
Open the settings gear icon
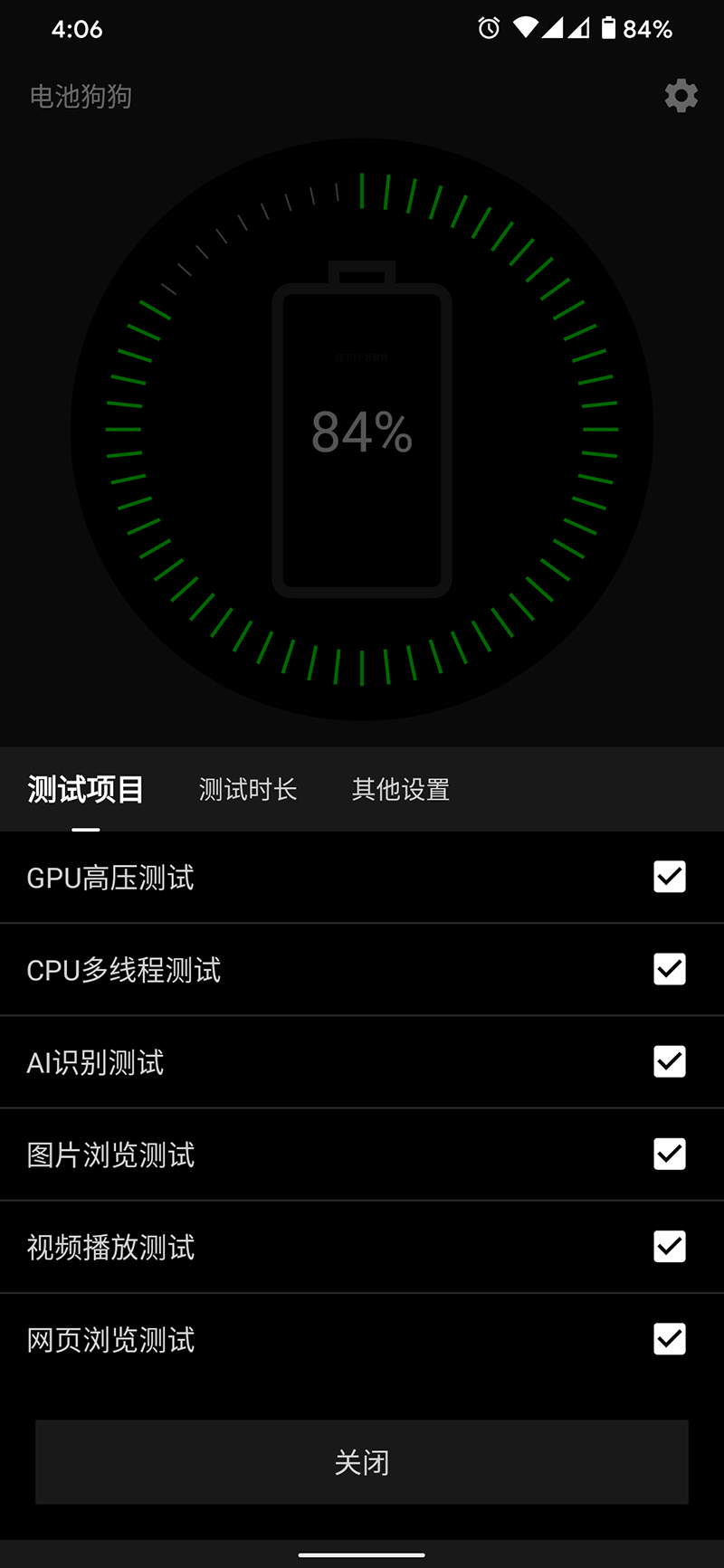pos(681,96)
